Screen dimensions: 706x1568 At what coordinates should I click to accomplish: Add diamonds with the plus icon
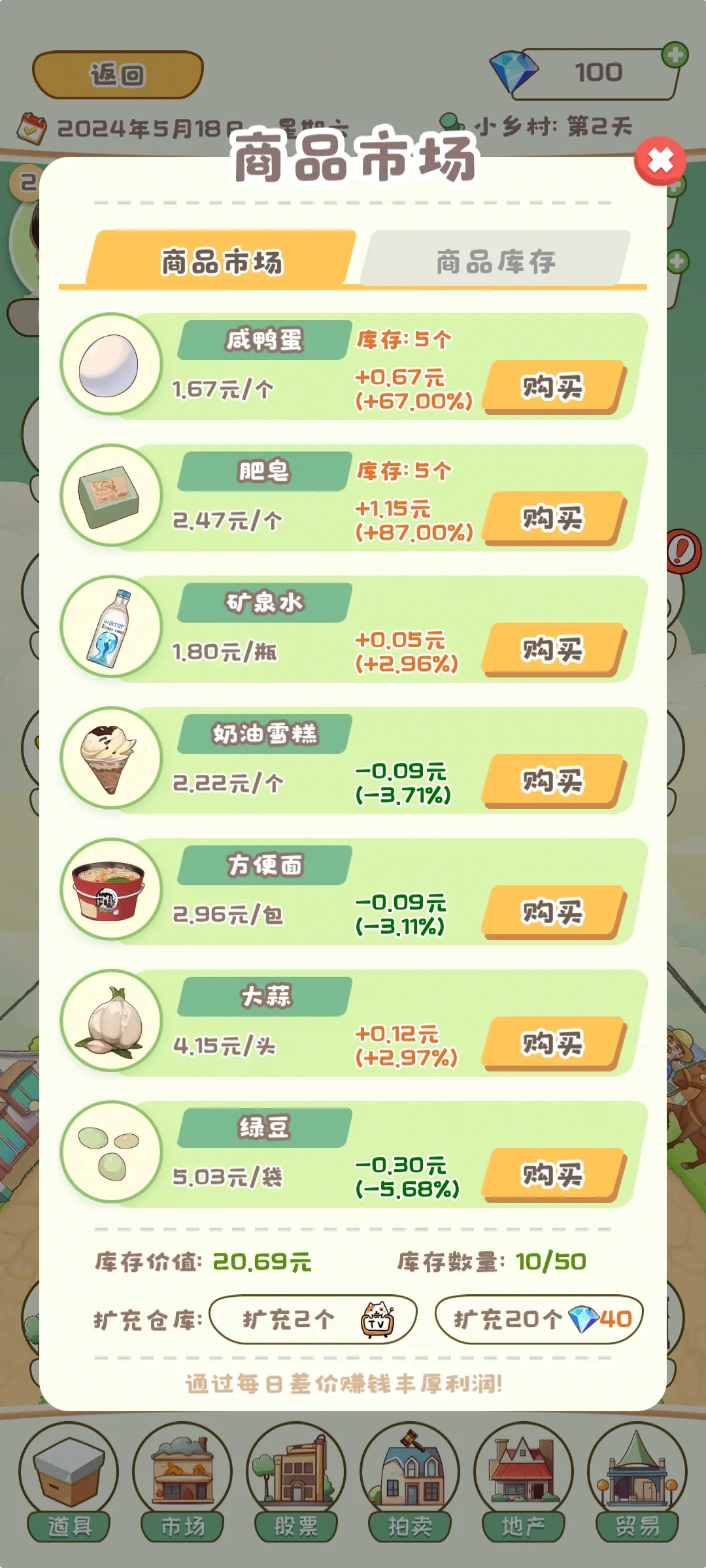(x=675, y=55)
